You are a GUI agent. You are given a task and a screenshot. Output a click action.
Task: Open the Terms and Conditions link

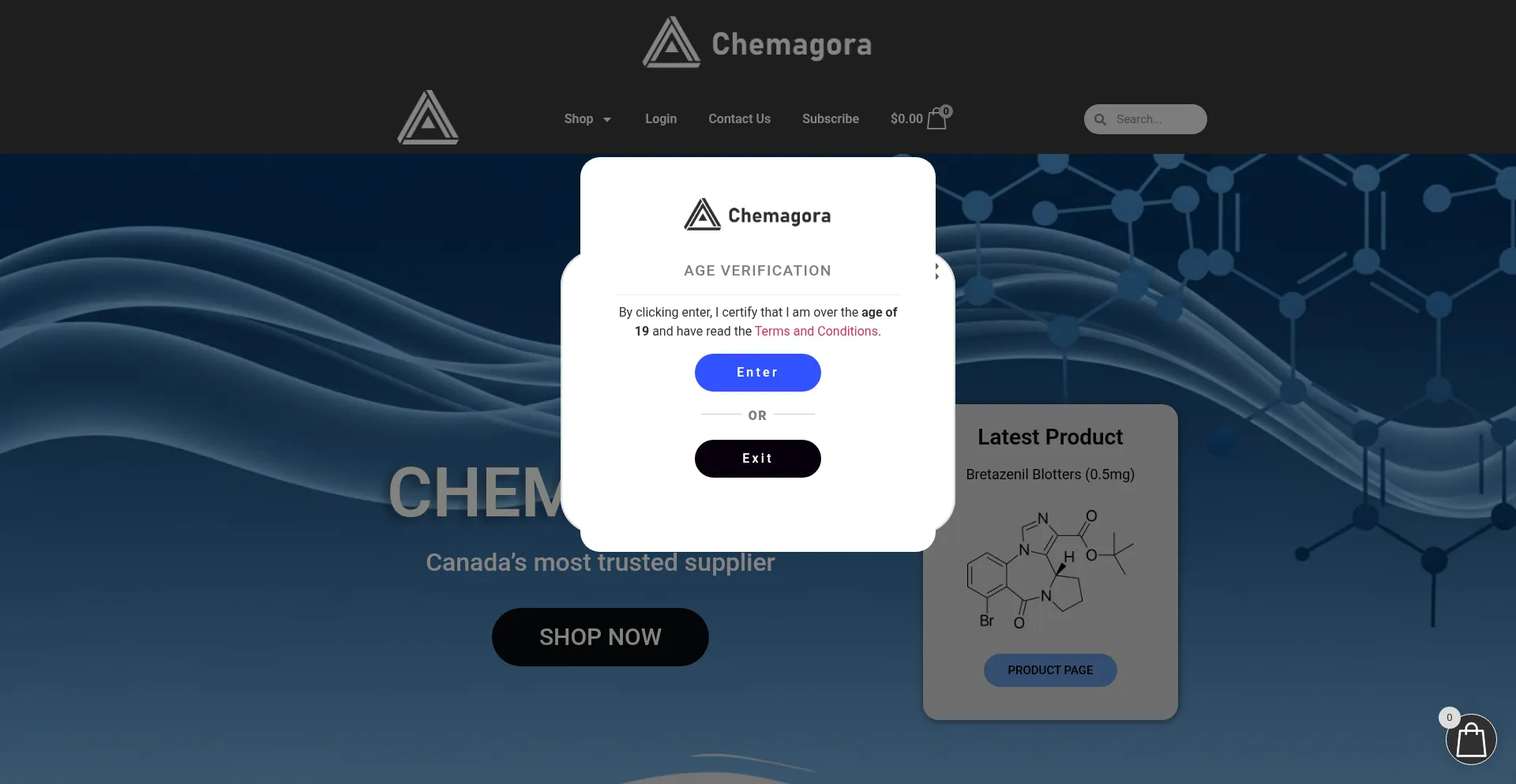(x=816, y=332)
